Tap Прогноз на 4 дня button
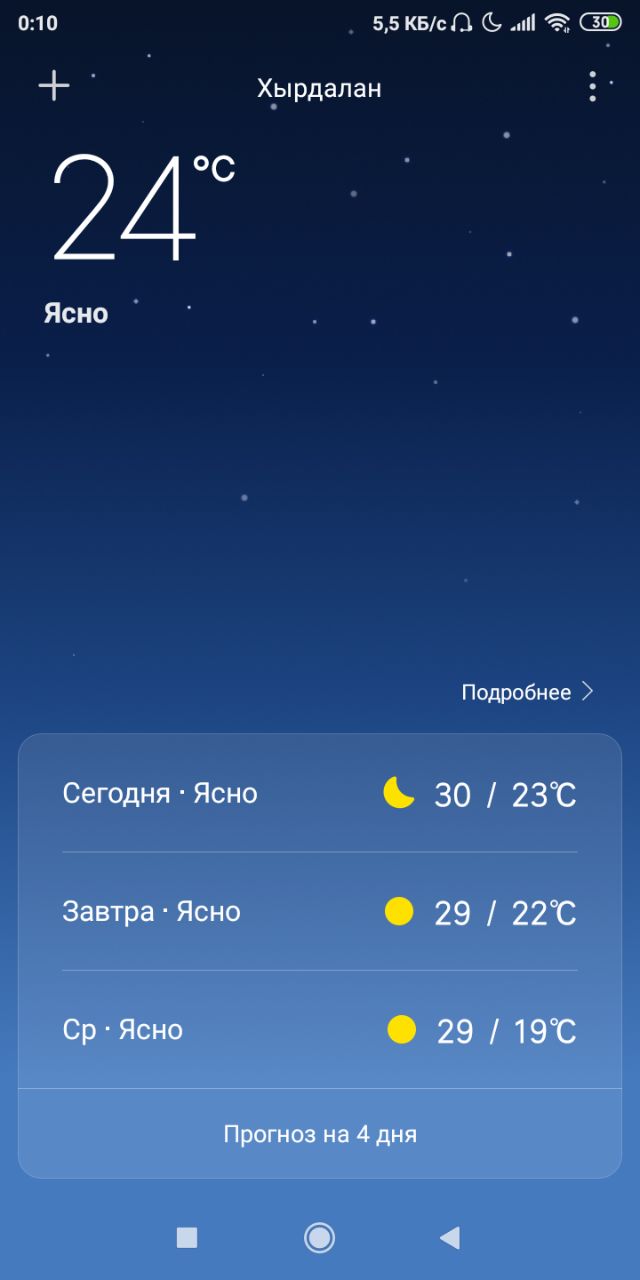This screenshot has width=640, height=1280. (320, 1134)
